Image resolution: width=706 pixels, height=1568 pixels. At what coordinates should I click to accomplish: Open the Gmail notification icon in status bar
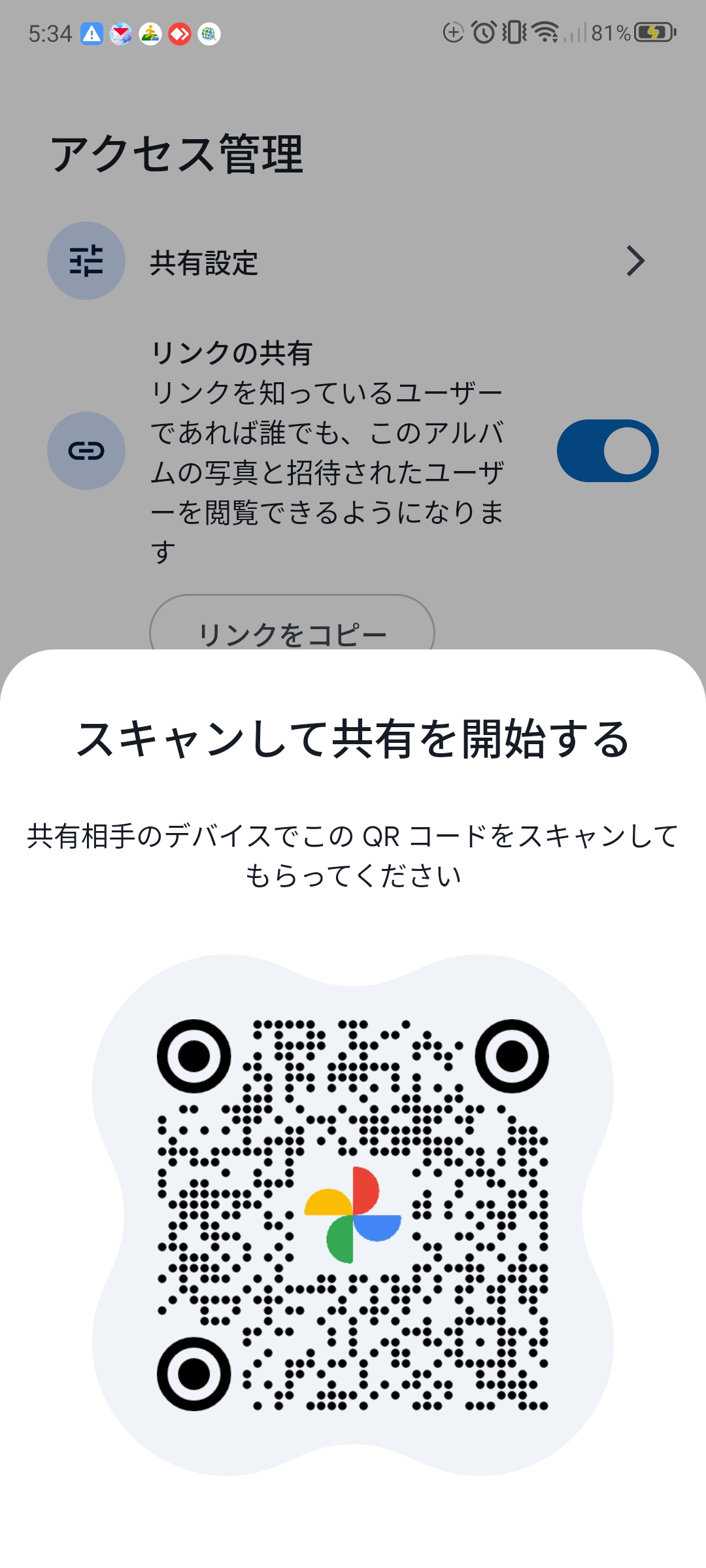coord(120,33)
